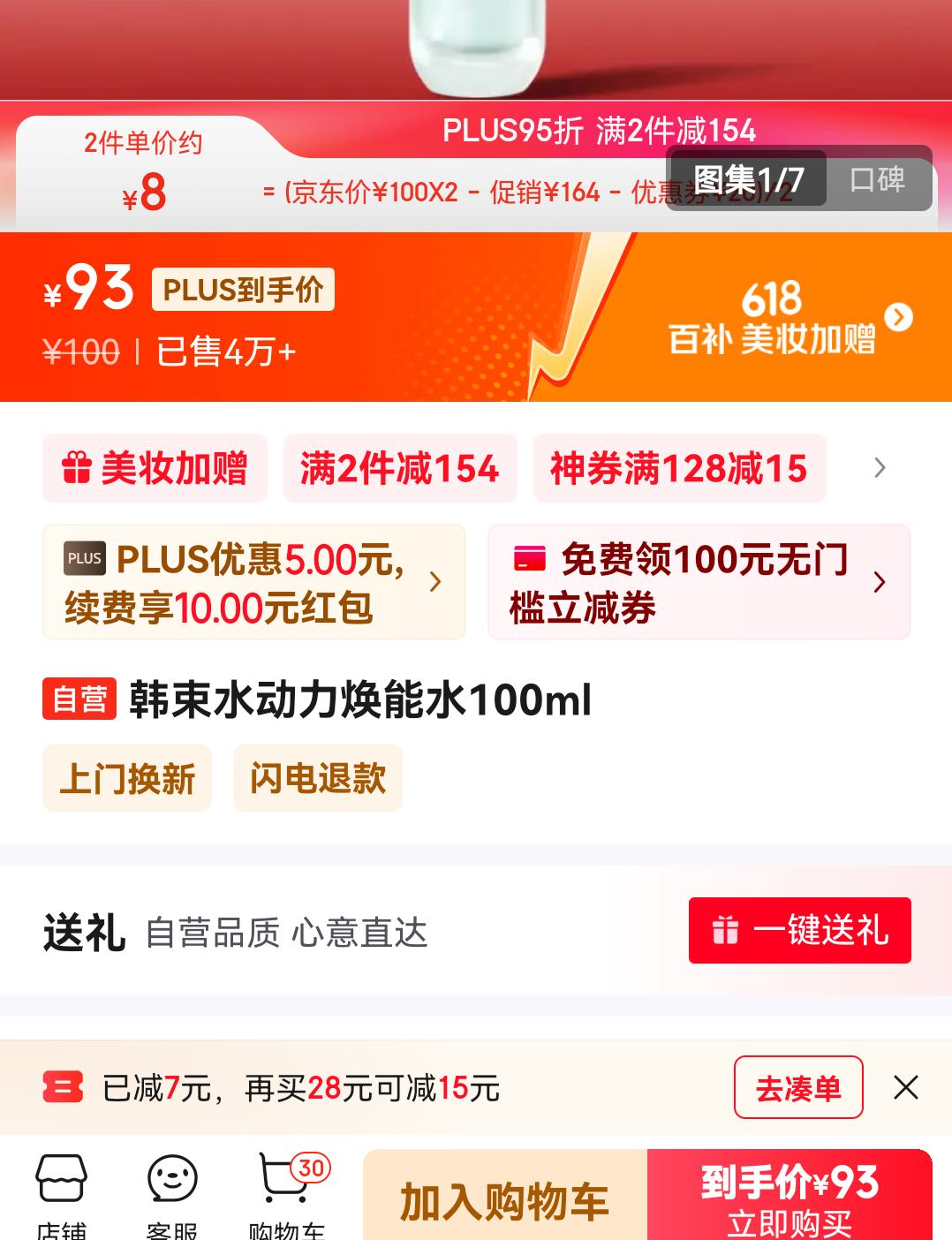Tap 加入购物车 to add the item
952x1240 pixels.
(x=504, y=1201)
